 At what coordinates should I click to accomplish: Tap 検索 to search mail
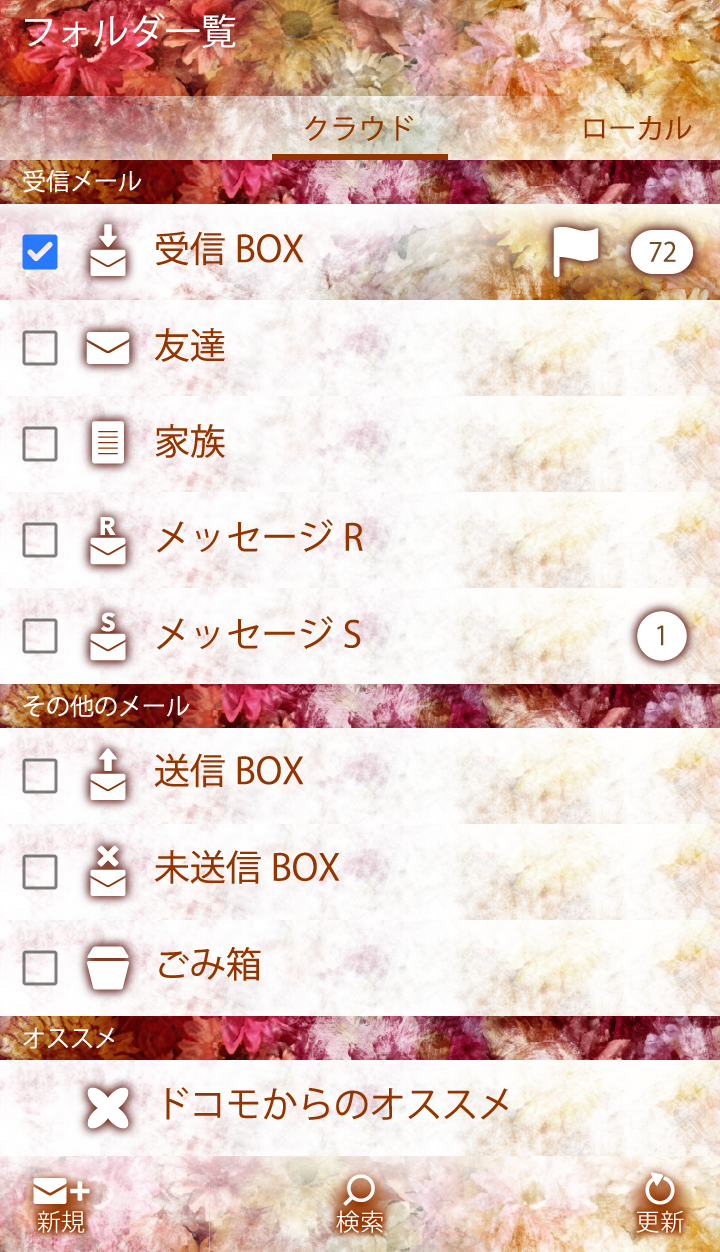point(360,1204)
